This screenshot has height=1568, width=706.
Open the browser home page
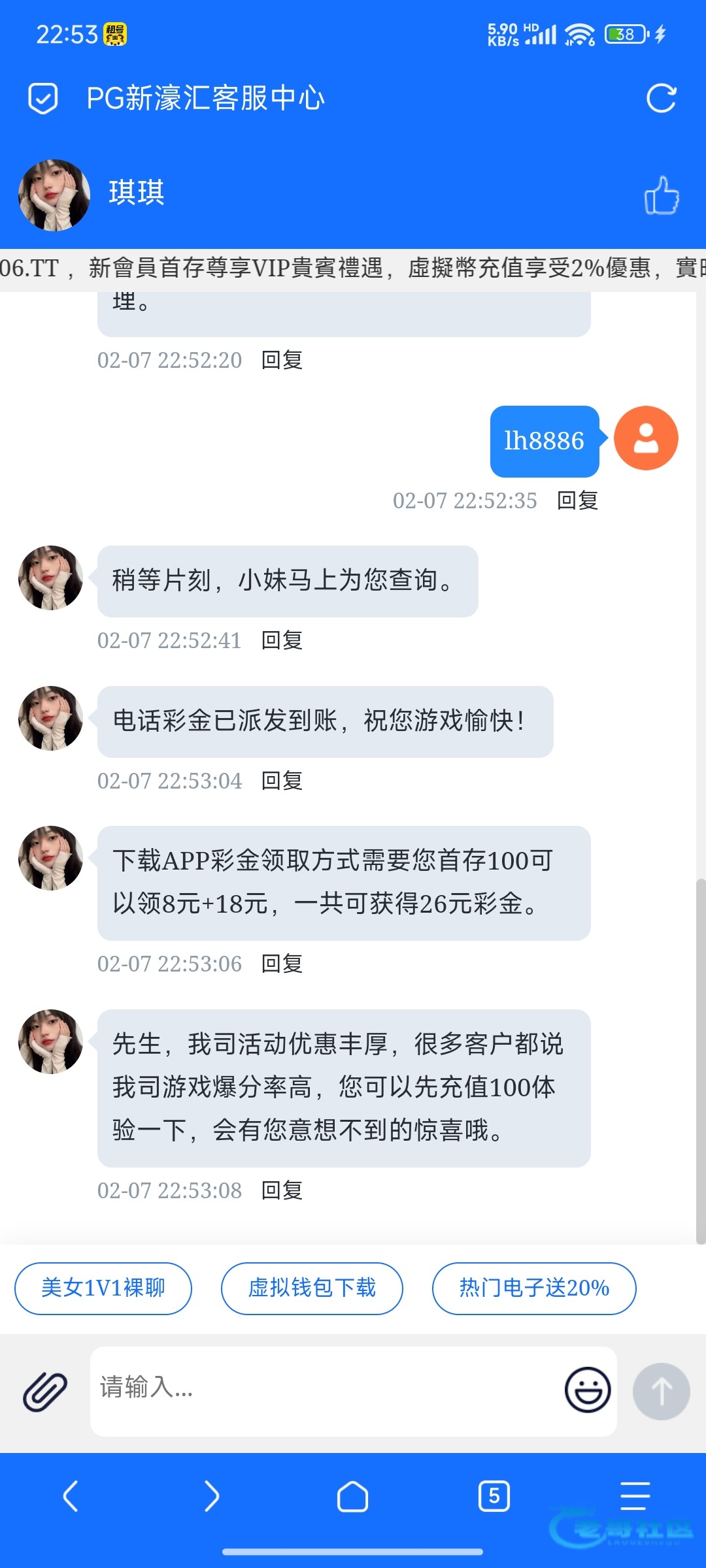[353, 1496]
